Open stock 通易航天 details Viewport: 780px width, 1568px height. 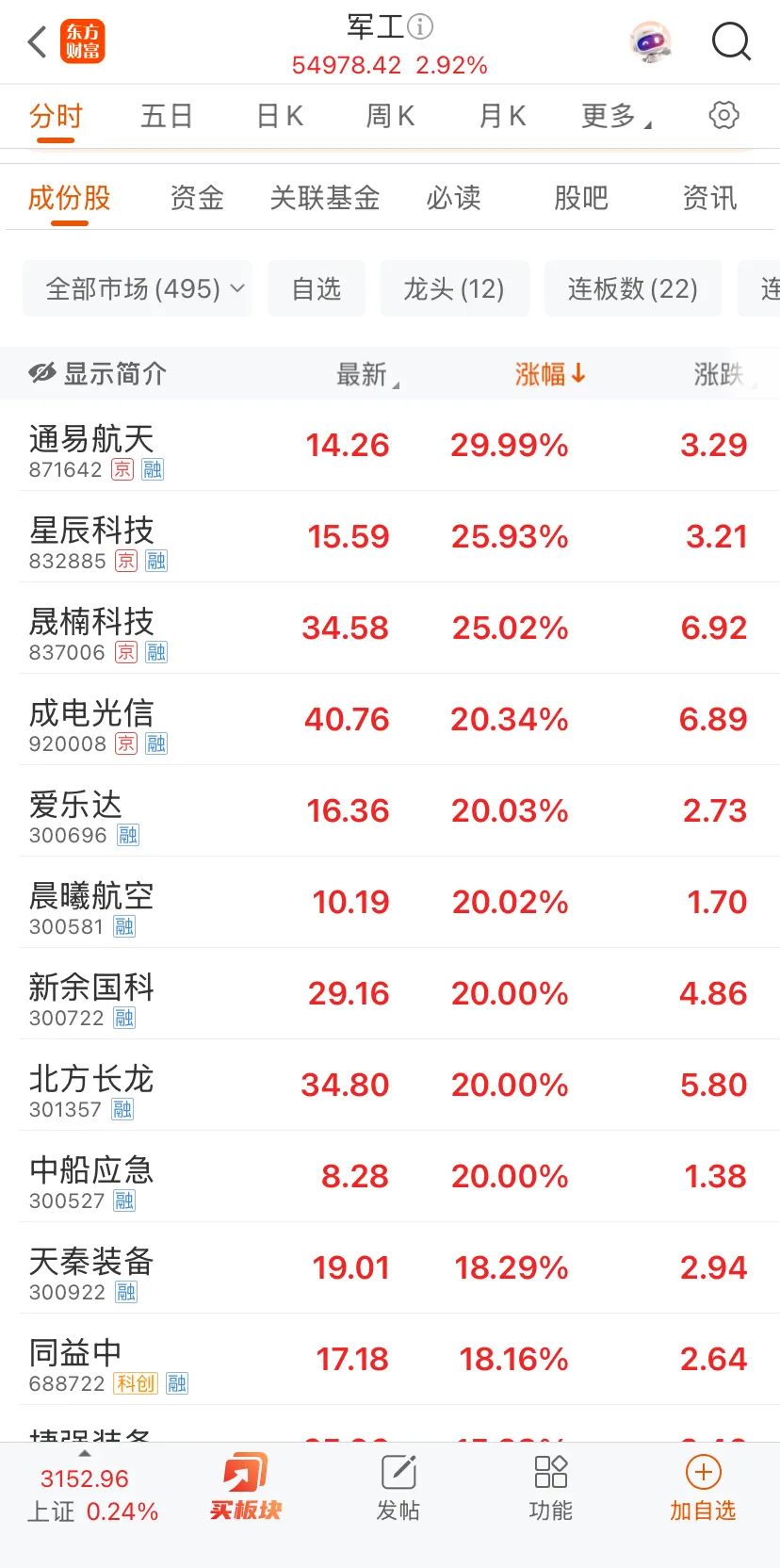pyautogui.click(x=390, y=445)
